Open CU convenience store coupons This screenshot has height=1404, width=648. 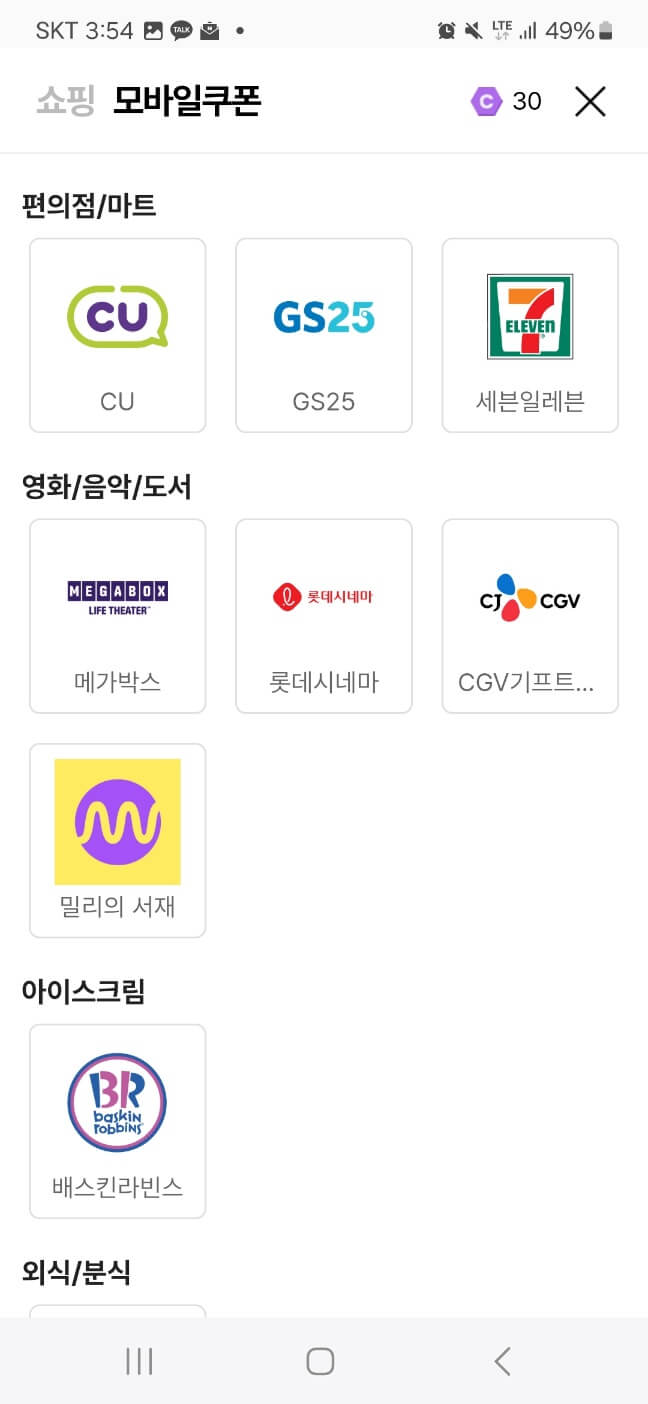click(x=118, y=335)
